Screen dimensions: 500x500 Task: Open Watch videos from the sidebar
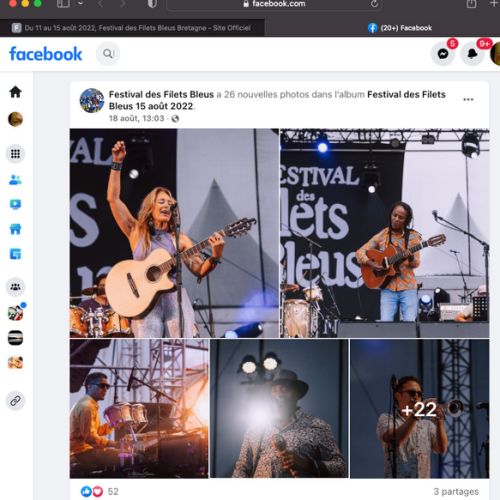pos(15,204)
